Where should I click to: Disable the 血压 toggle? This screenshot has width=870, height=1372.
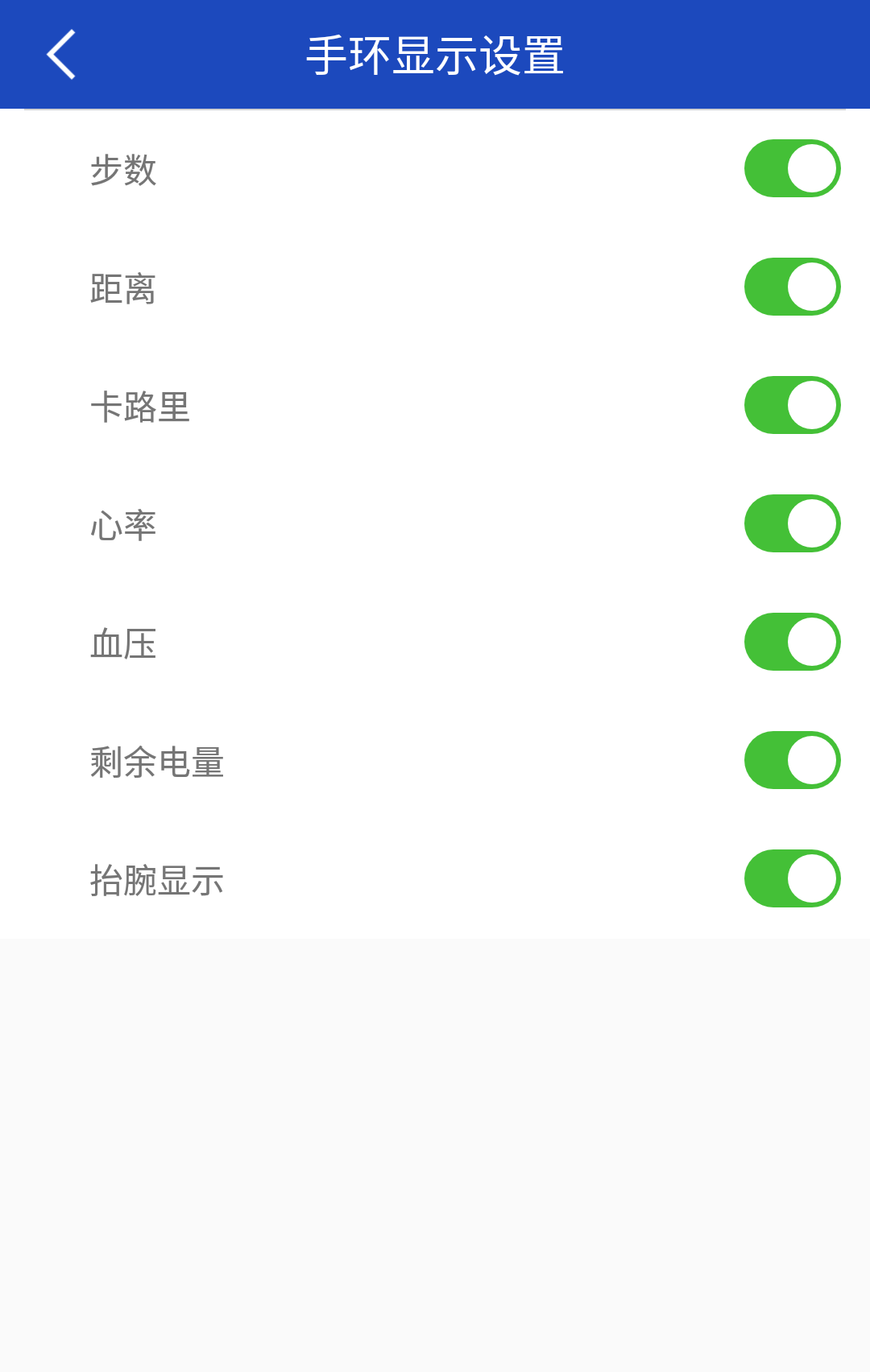pyautogui.click(x=792, y=642)
